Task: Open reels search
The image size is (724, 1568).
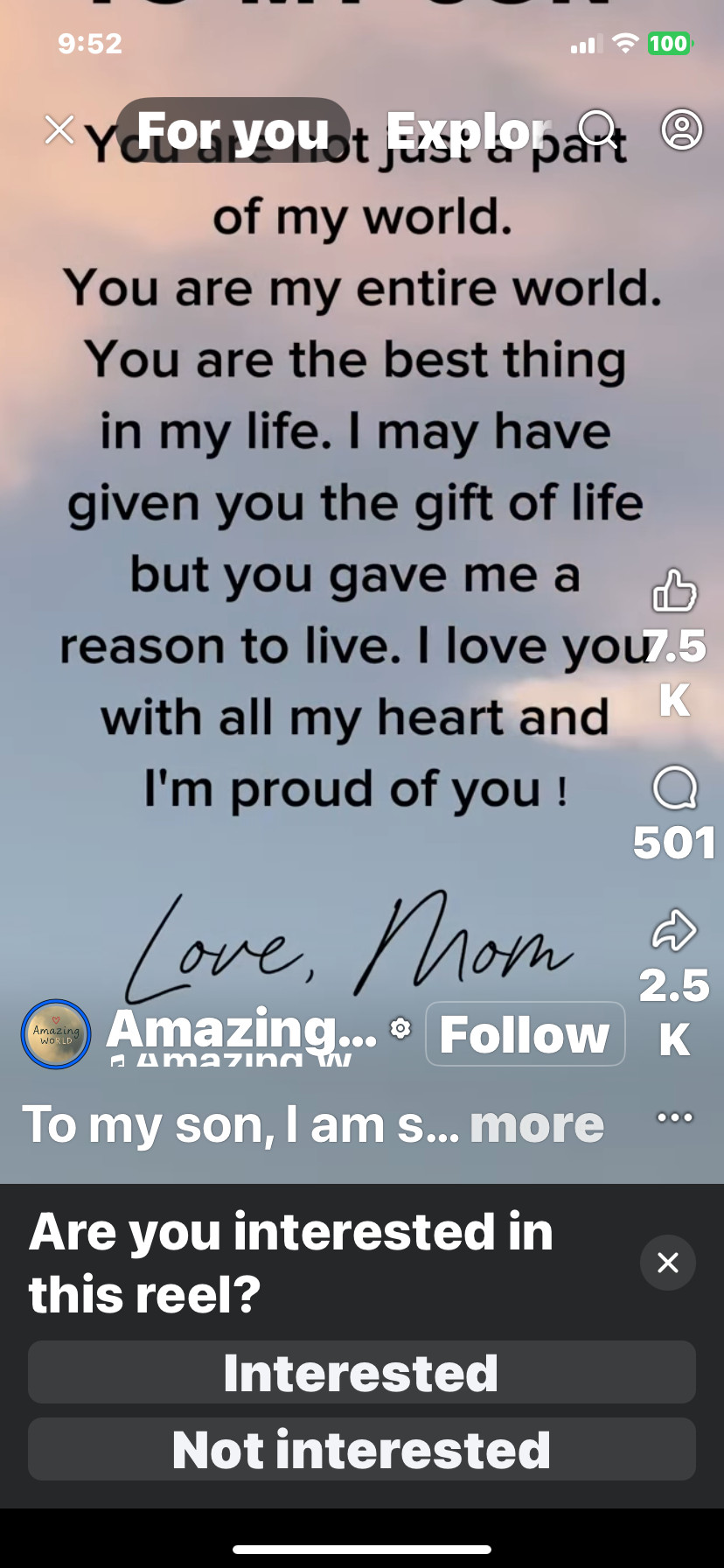Action: click(599, 130)
